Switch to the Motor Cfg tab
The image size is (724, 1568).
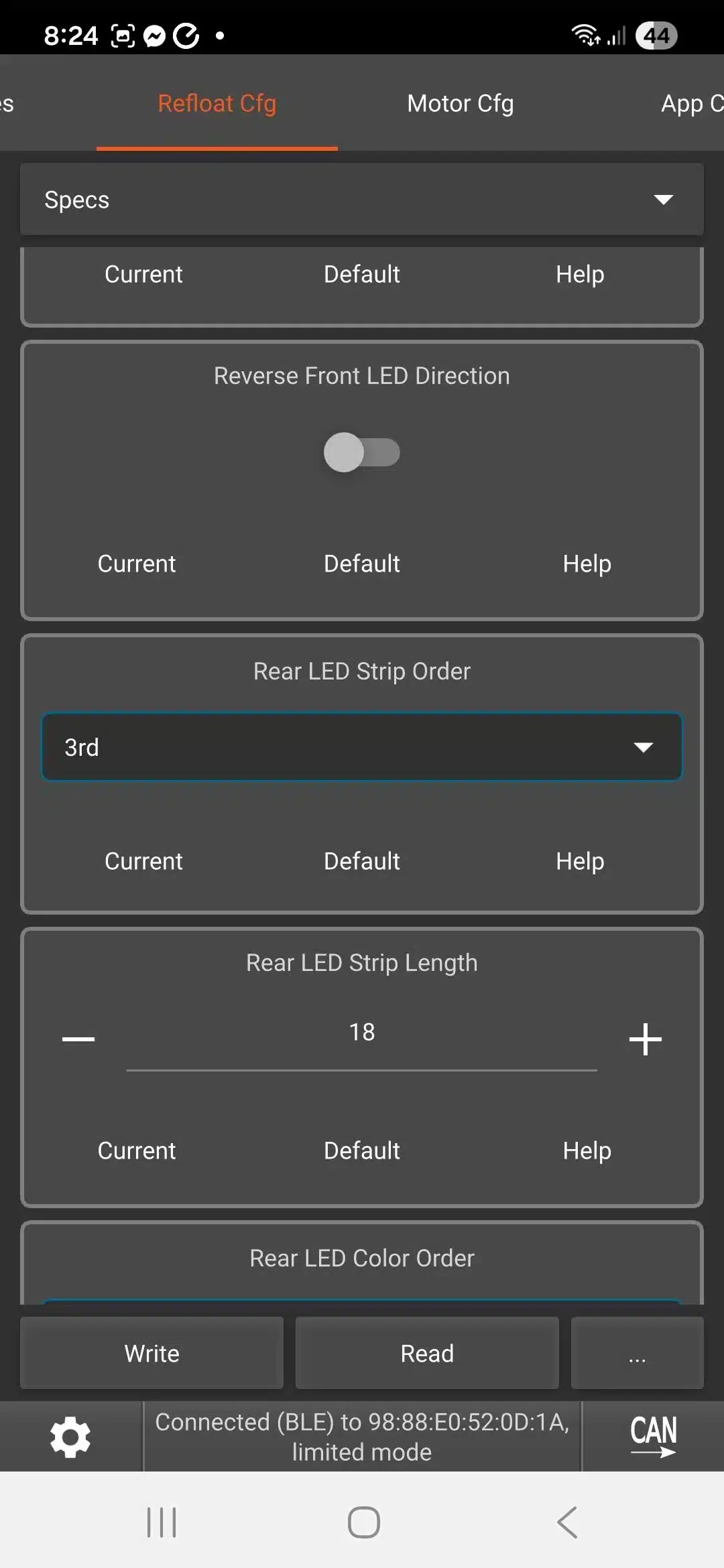(x=460, y=104)
